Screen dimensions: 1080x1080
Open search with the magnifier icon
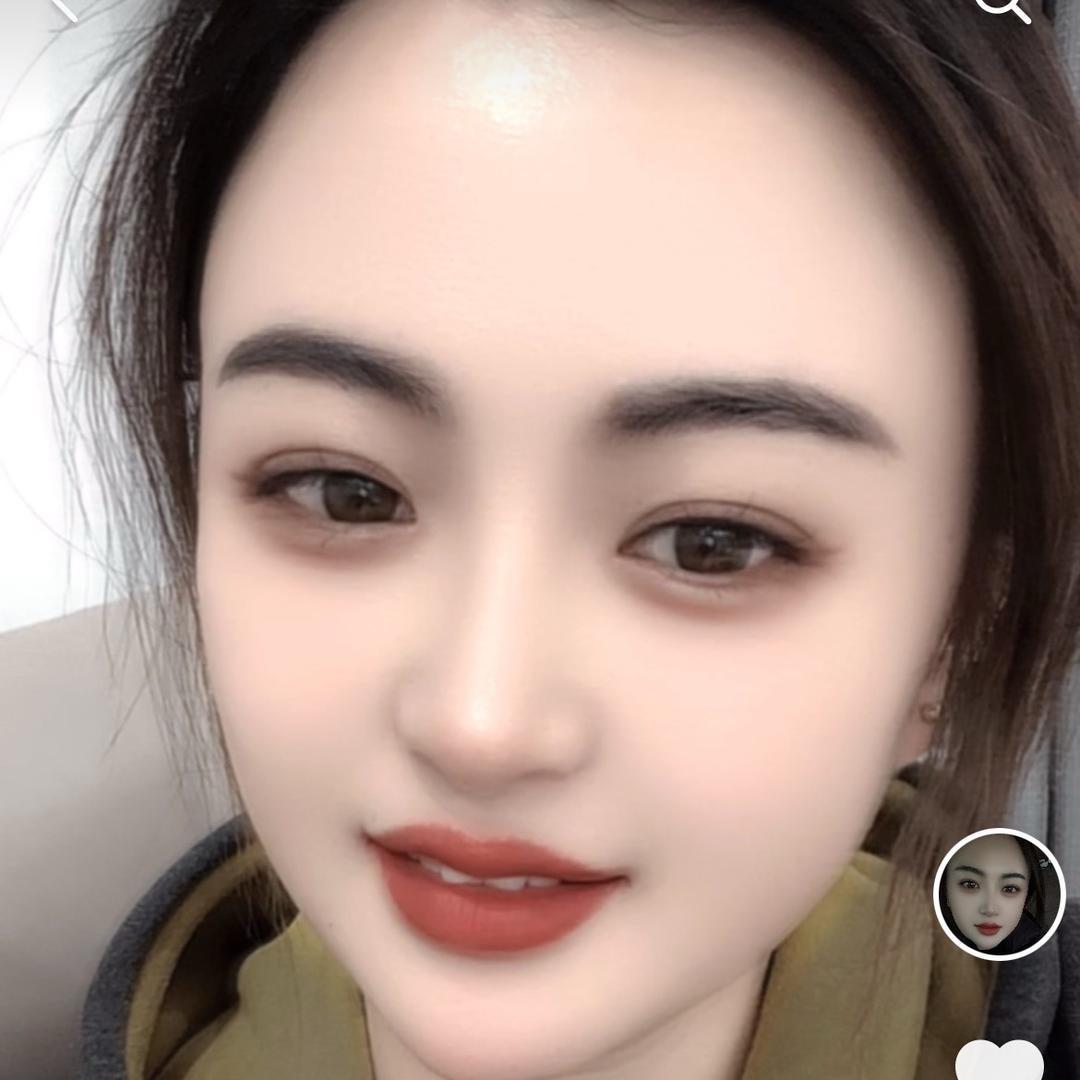(x=1001, y=8)
